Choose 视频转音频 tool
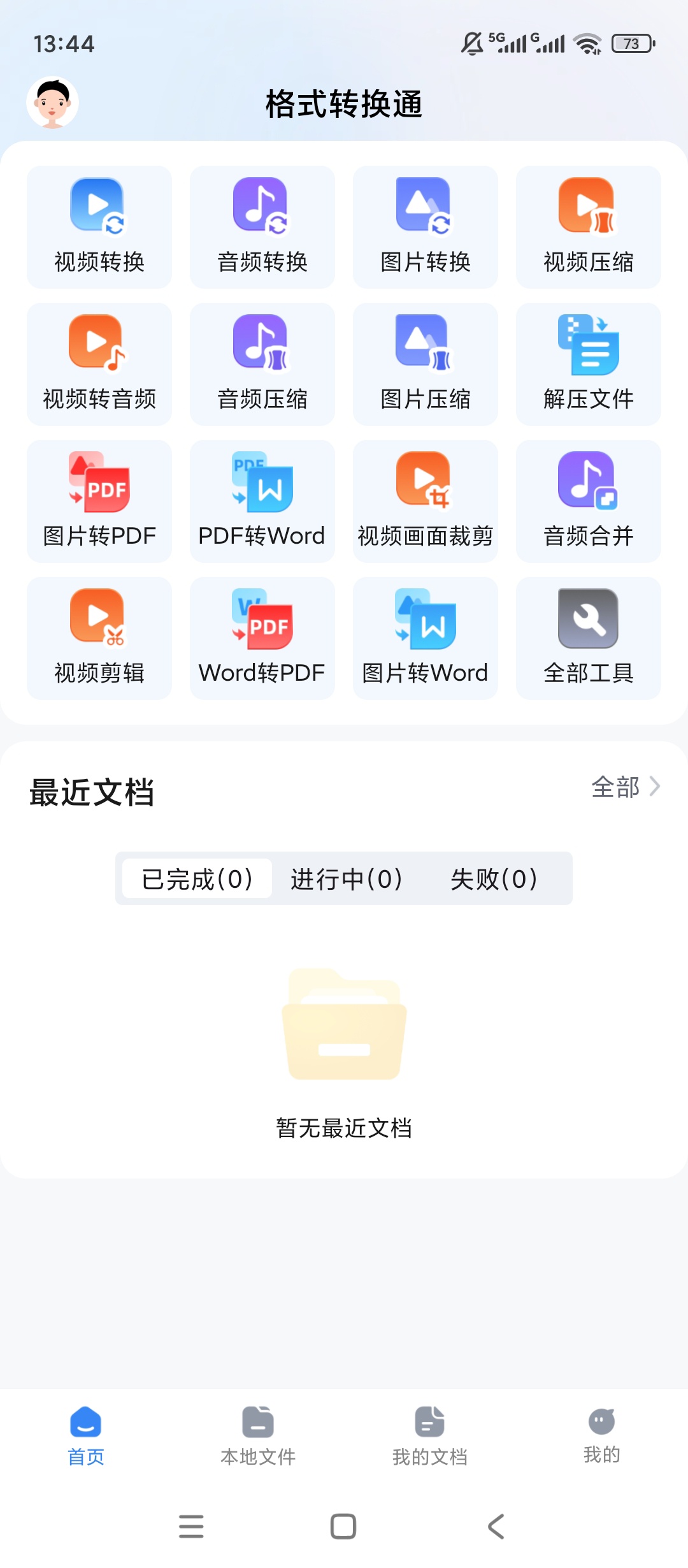Image resolution: width=688 pixels, height=1568 pixels. coord(99,364)
